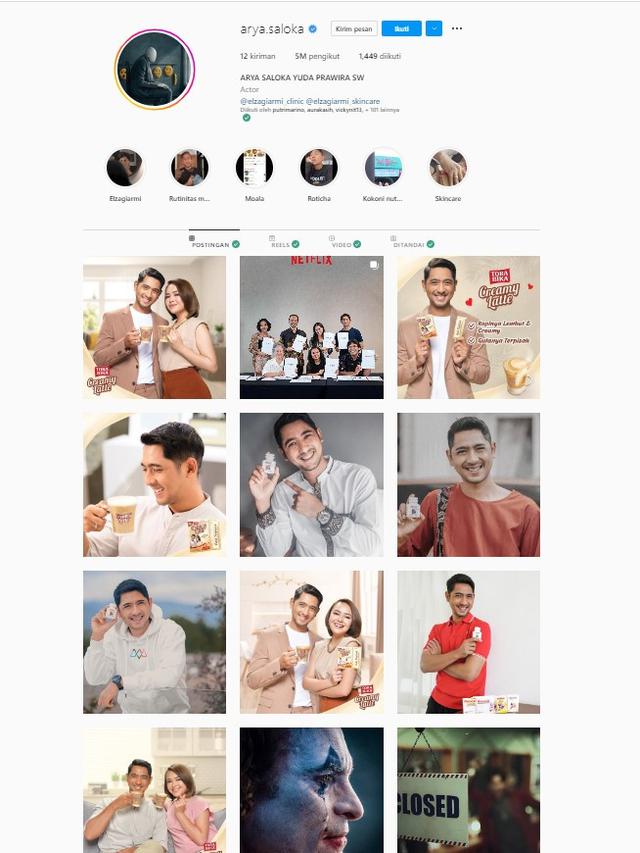Open the @elzagiarmi_clinic link in bio
This screenshot has width=640, height=853.
[271, 101]
